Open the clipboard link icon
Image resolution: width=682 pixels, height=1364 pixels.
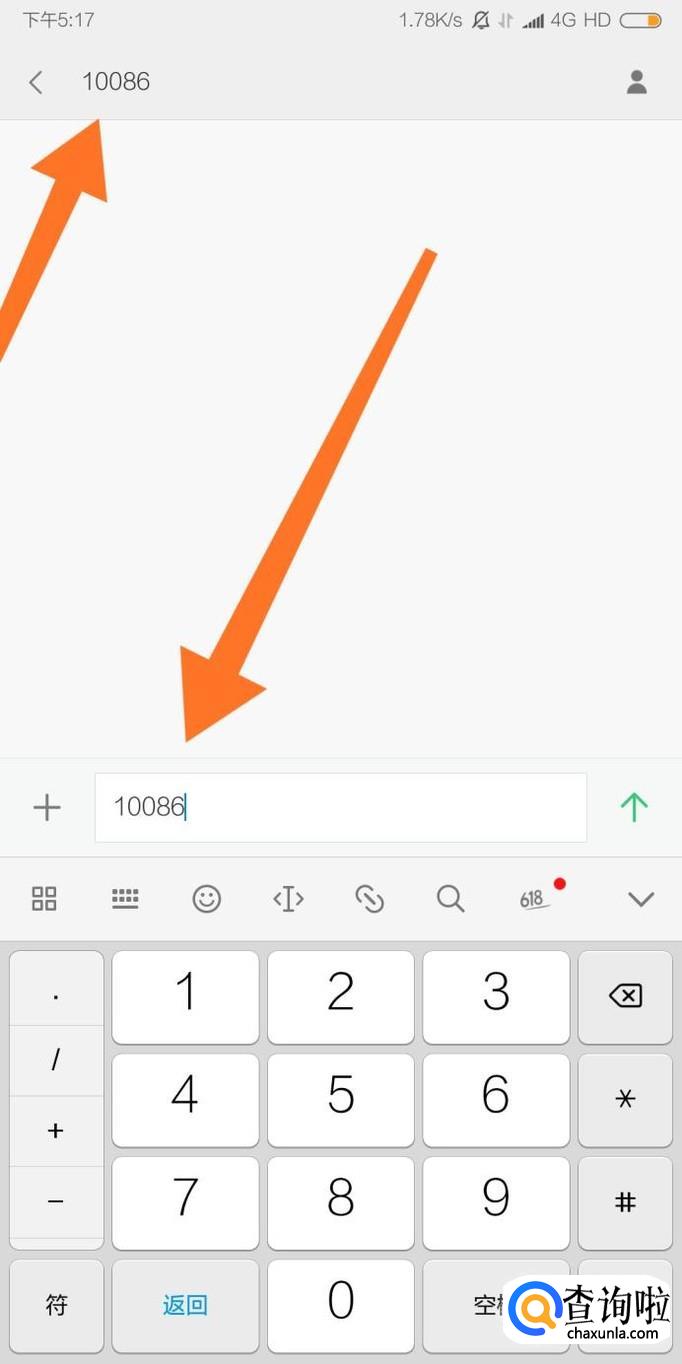370,899
